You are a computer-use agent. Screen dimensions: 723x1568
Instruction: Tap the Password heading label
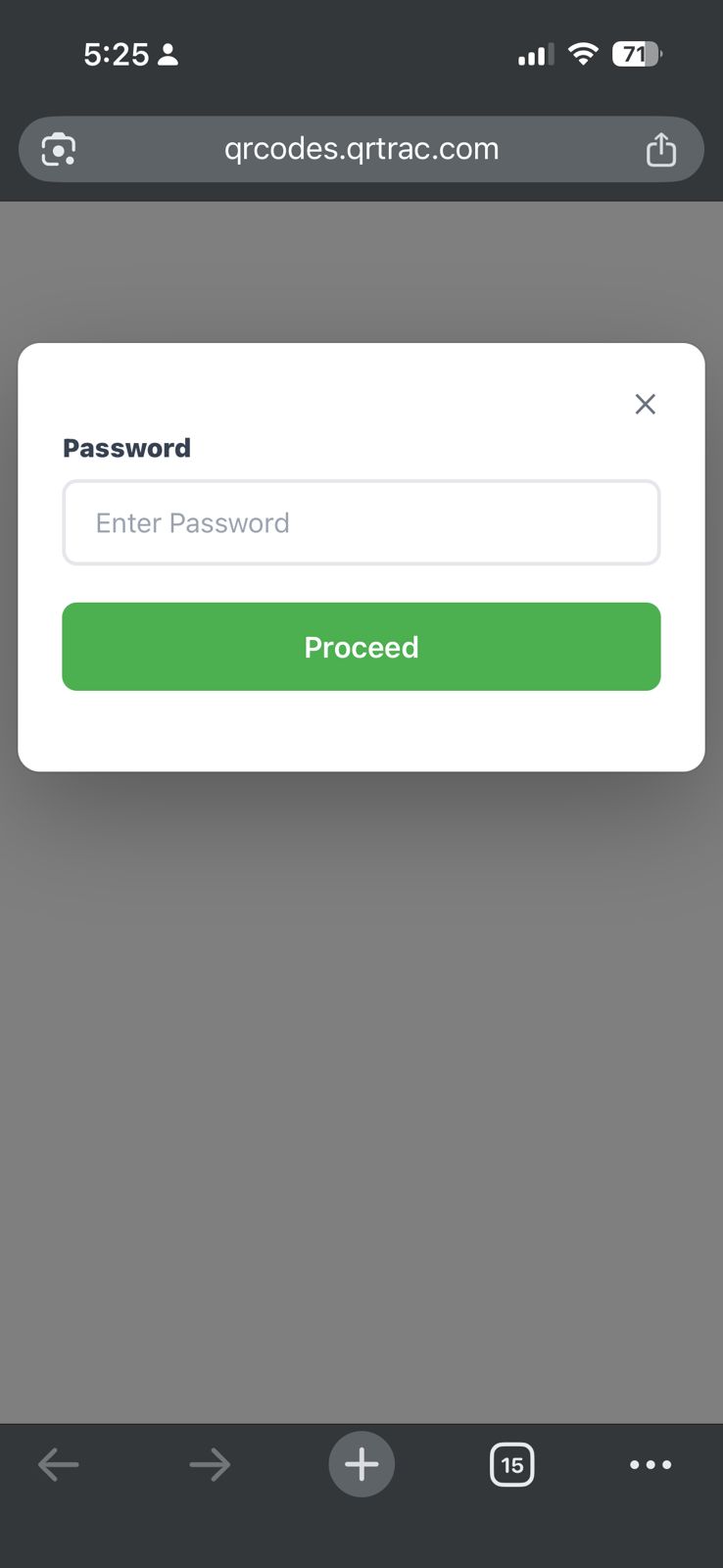tap(126, 448)
